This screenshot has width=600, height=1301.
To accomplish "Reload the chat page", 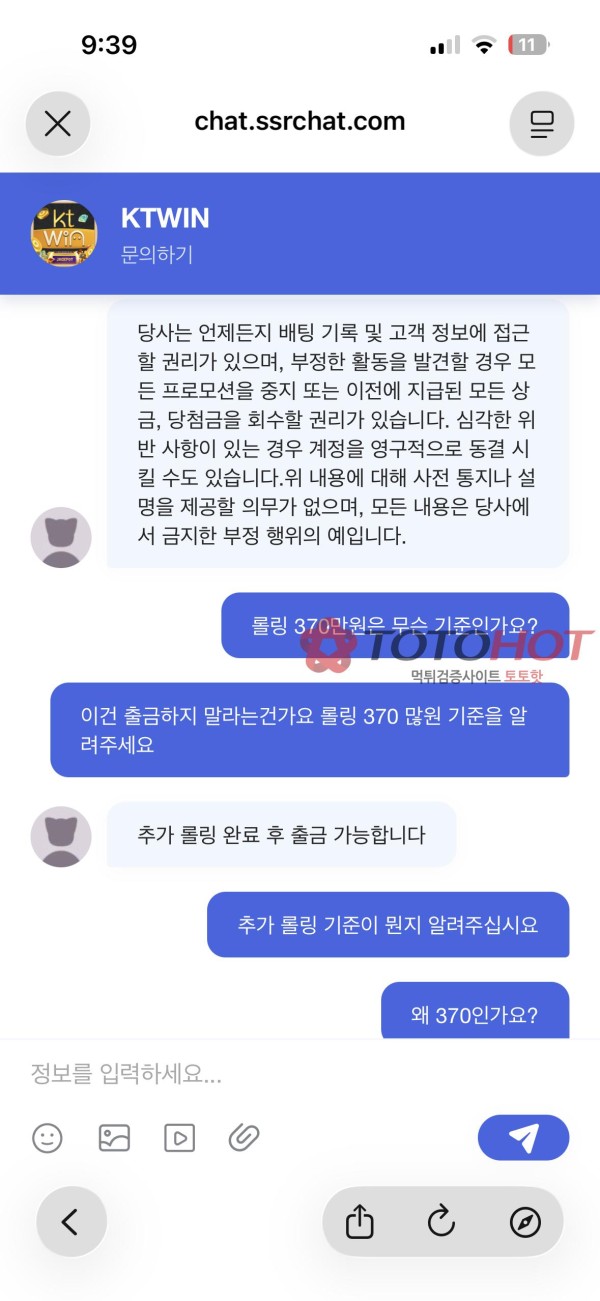I will pyautogui.click(x=441, y=1221).
